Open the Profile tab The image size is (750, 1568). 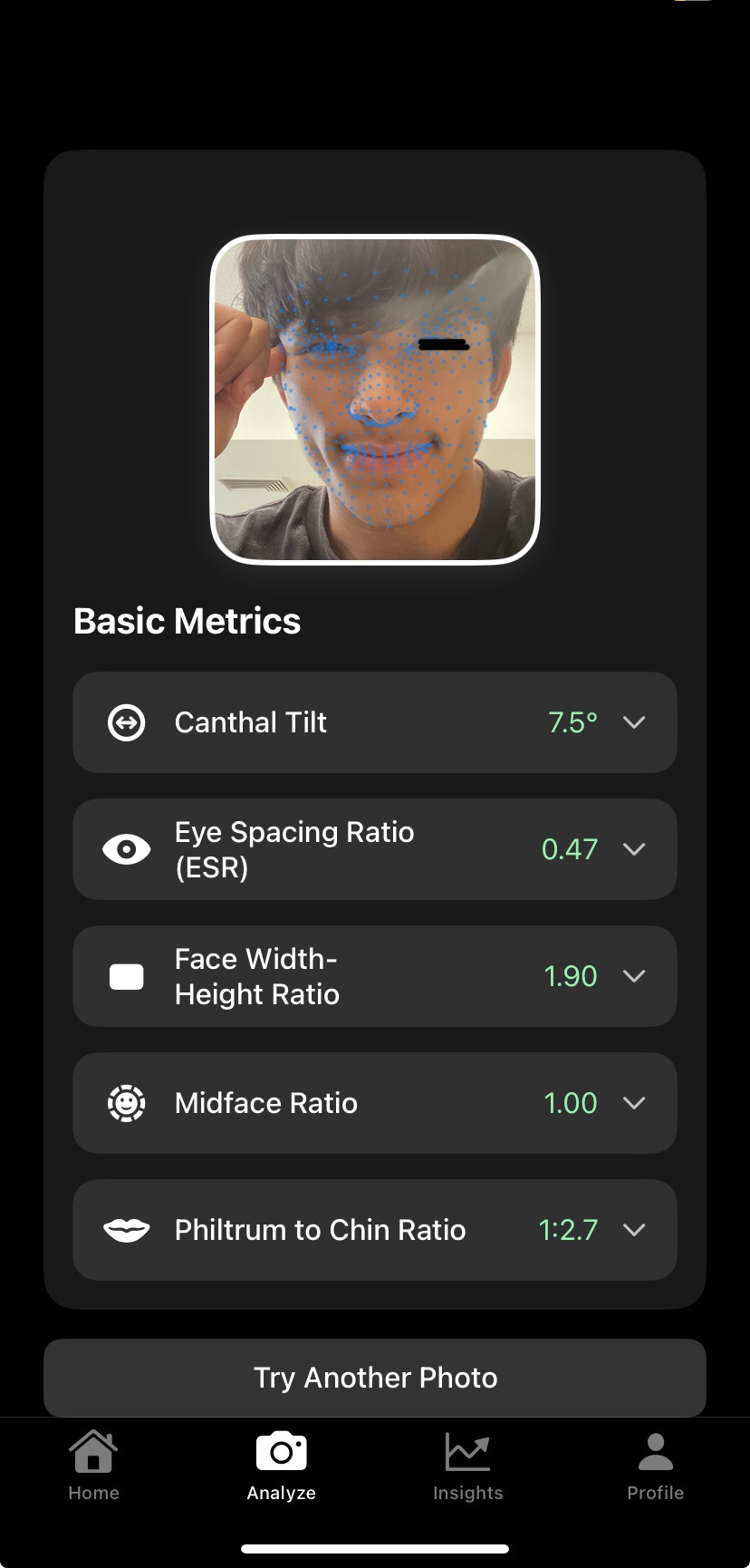coord(655,1466)
